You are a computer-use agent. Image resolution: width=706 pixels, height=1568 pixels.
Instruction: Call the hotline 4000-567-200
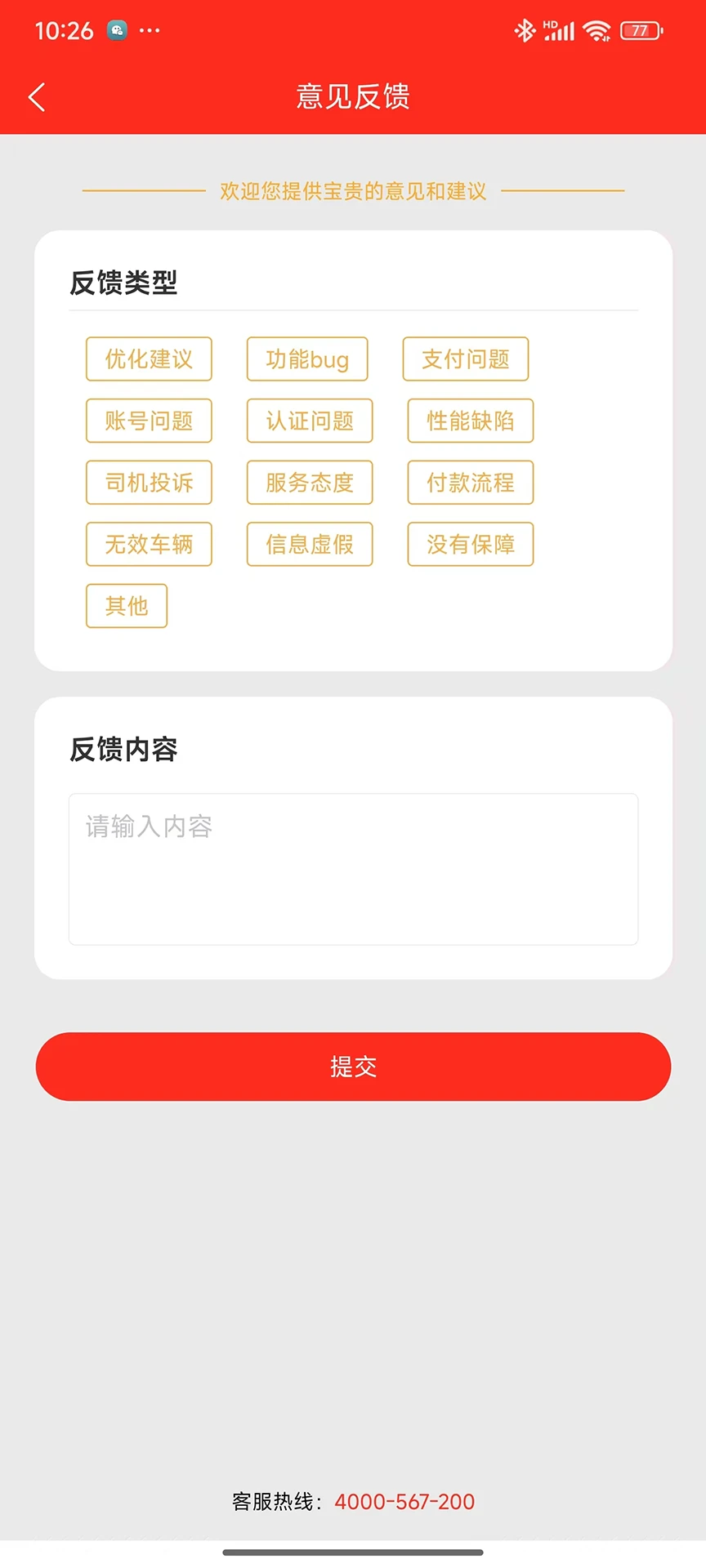[404, 1502]
